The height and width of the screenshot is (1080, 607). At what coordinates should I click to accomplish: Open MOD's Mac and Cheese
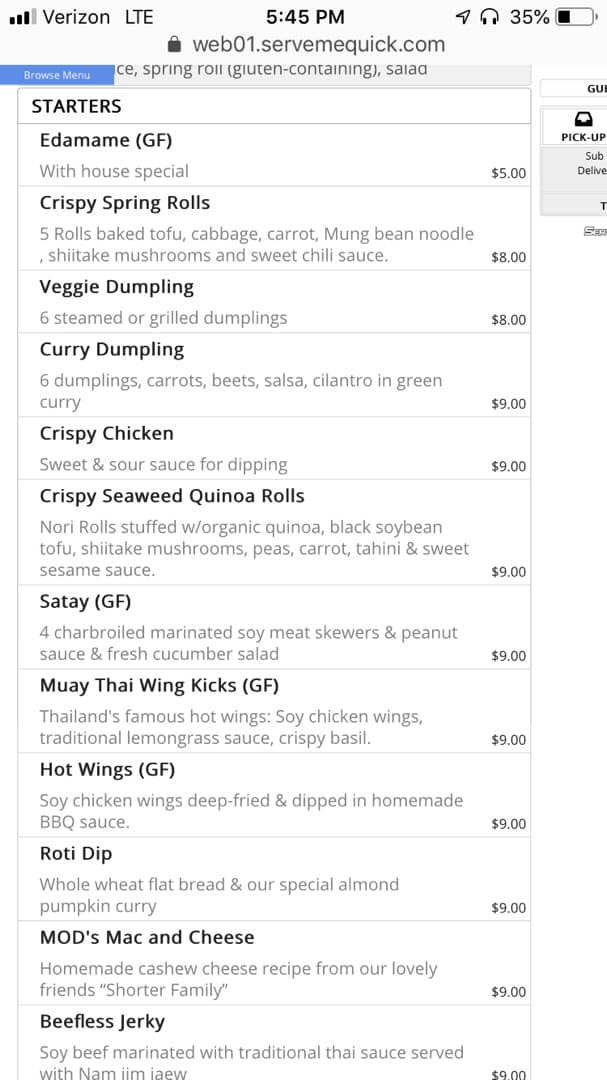[x=274, y=963]
